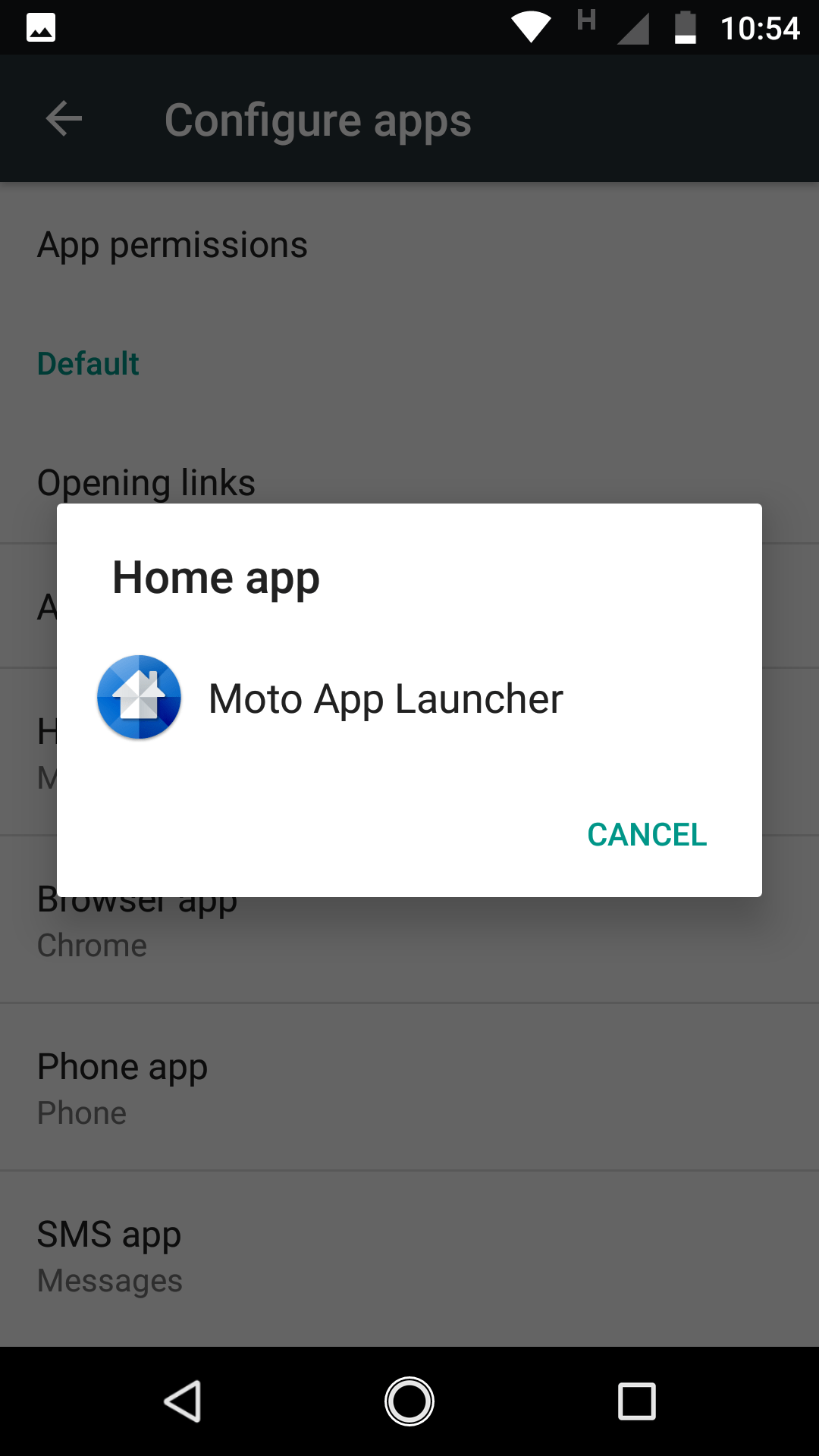Tap the system back button

click(183, 1401)
